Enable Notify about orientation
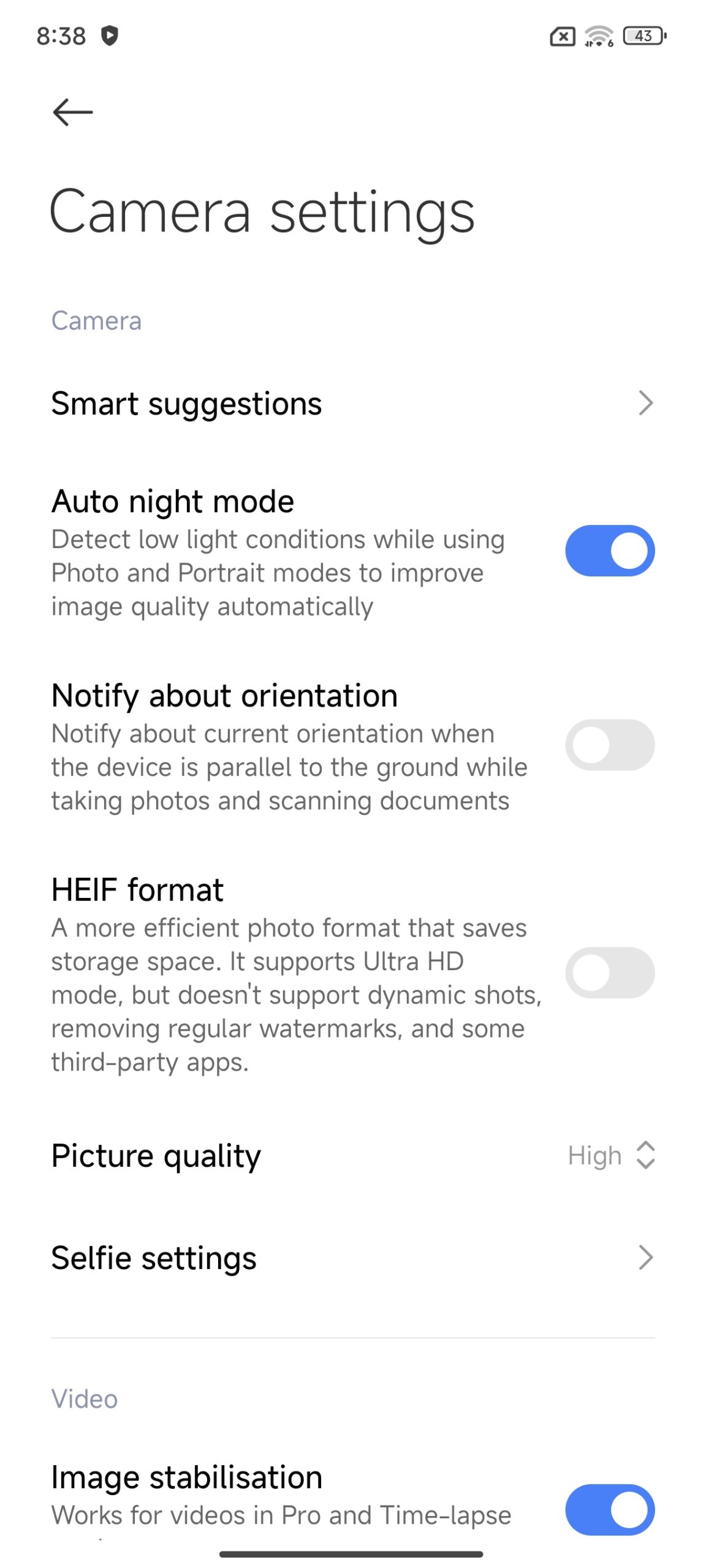The image size is (706, 1568). [609, 744]
